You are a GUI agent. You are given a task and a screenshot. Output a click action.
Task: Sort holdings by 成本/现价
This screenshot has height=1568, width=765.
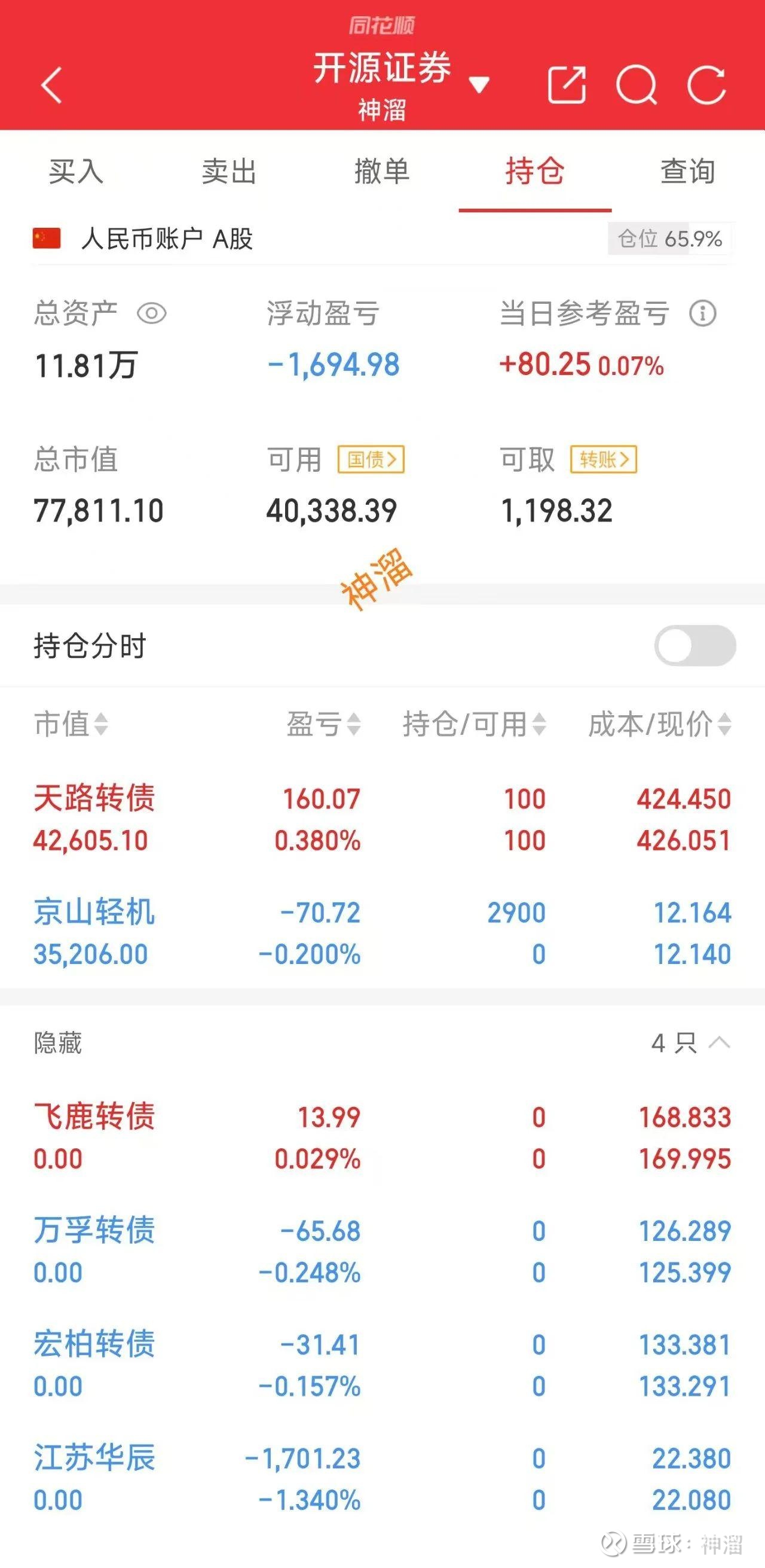click(x=660, y=724)
